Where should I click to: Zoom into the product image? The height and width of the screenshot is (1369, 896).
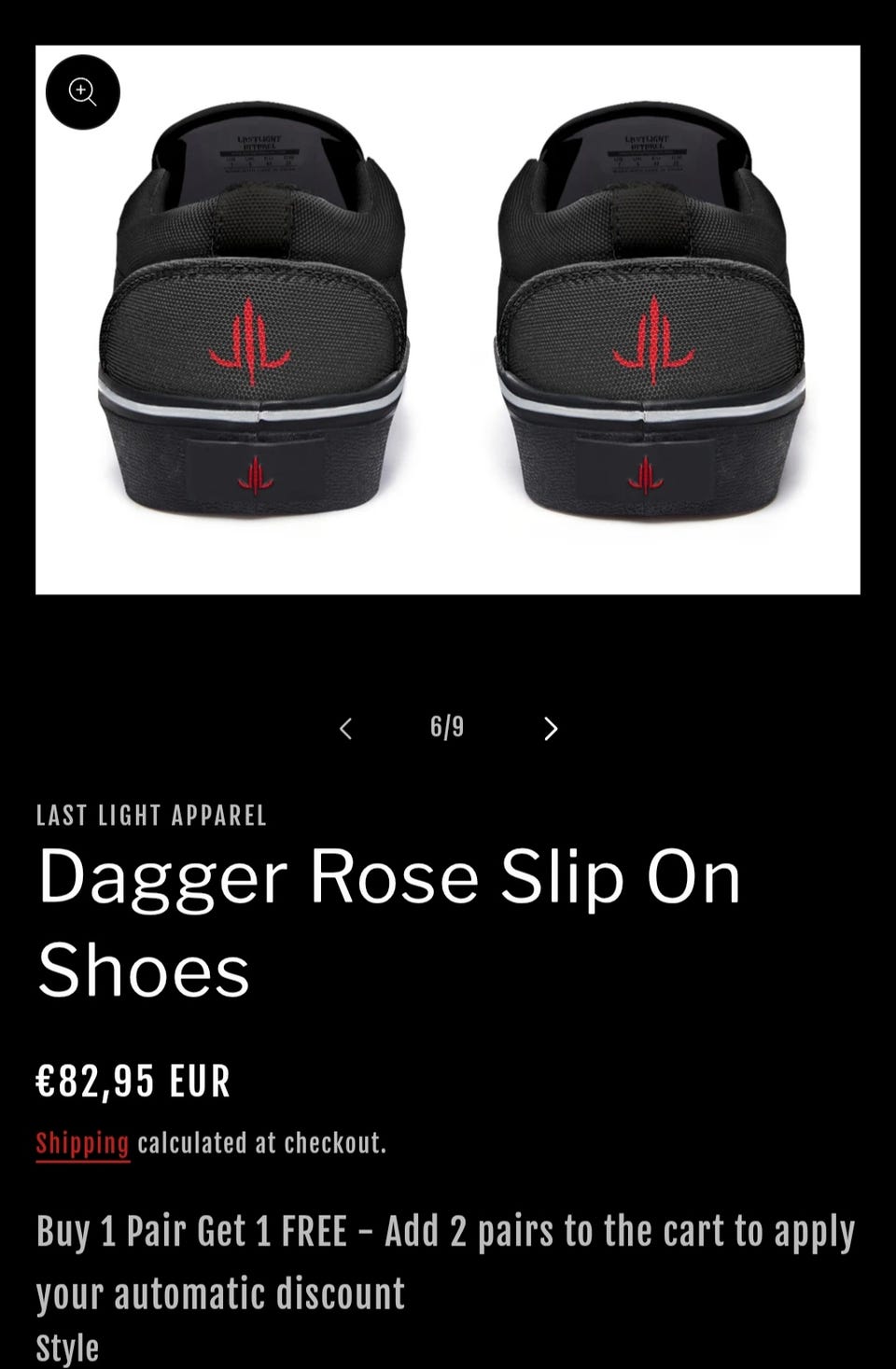pos(83,92)
